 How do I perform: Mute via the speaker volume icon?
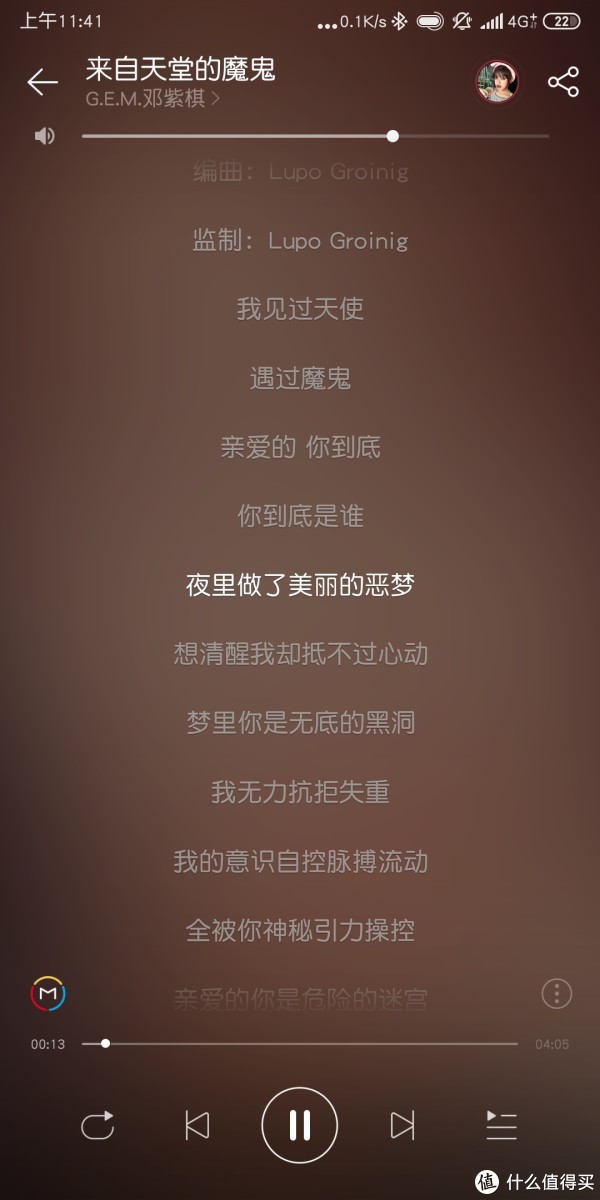coord(45,136)
